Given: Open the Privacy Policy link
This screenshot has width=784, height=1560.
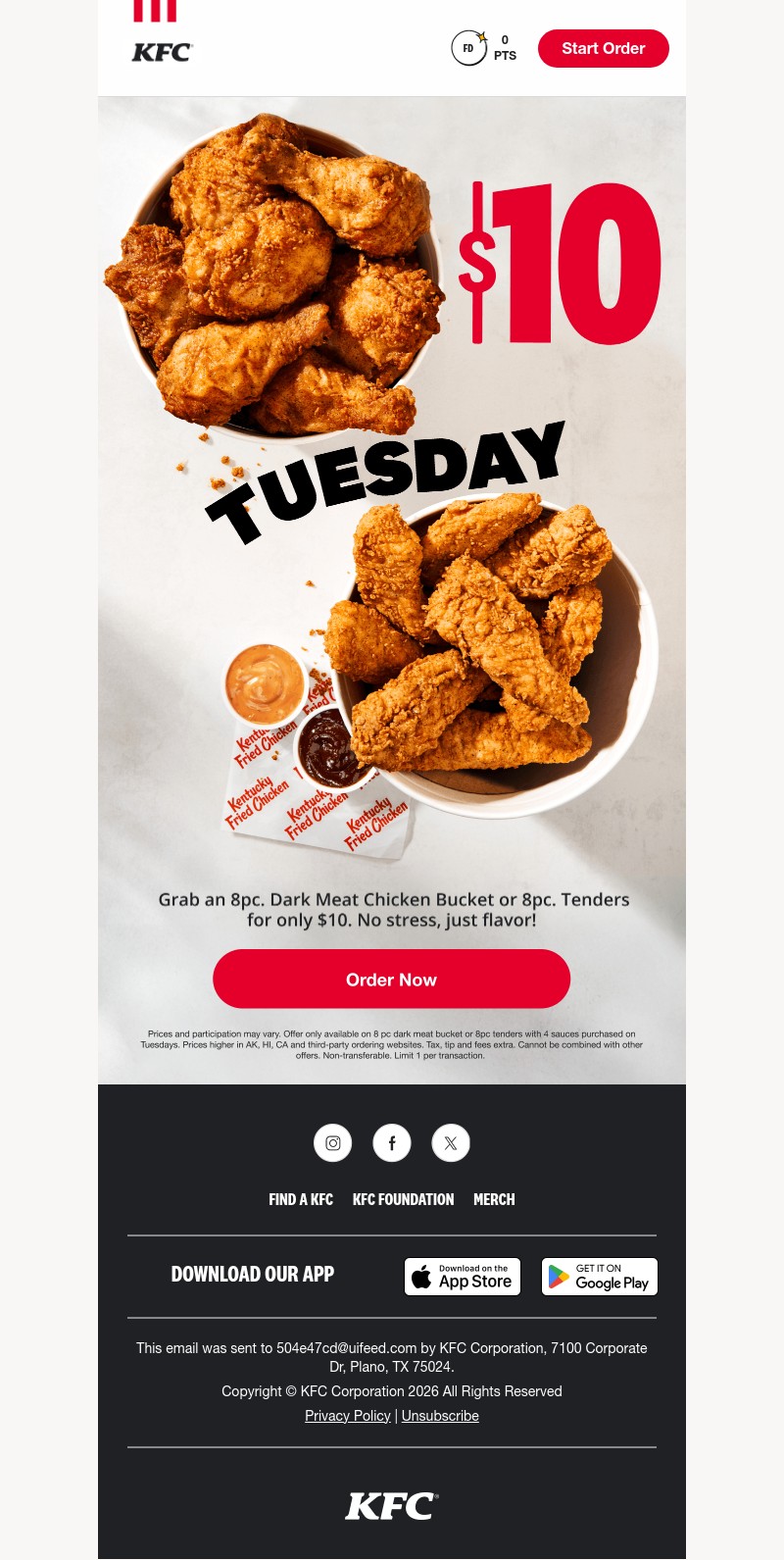Looking at the screenshot, I should [347, 1416].
